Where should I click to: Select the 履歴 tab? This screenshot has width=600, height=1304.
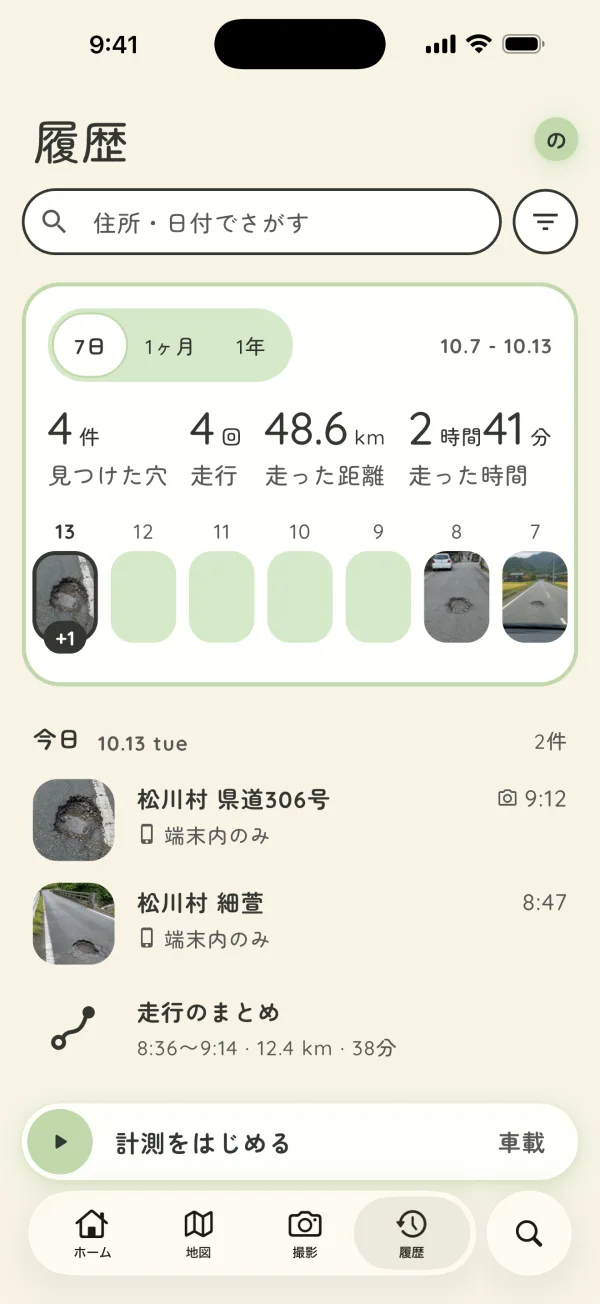coord(412,1233)
